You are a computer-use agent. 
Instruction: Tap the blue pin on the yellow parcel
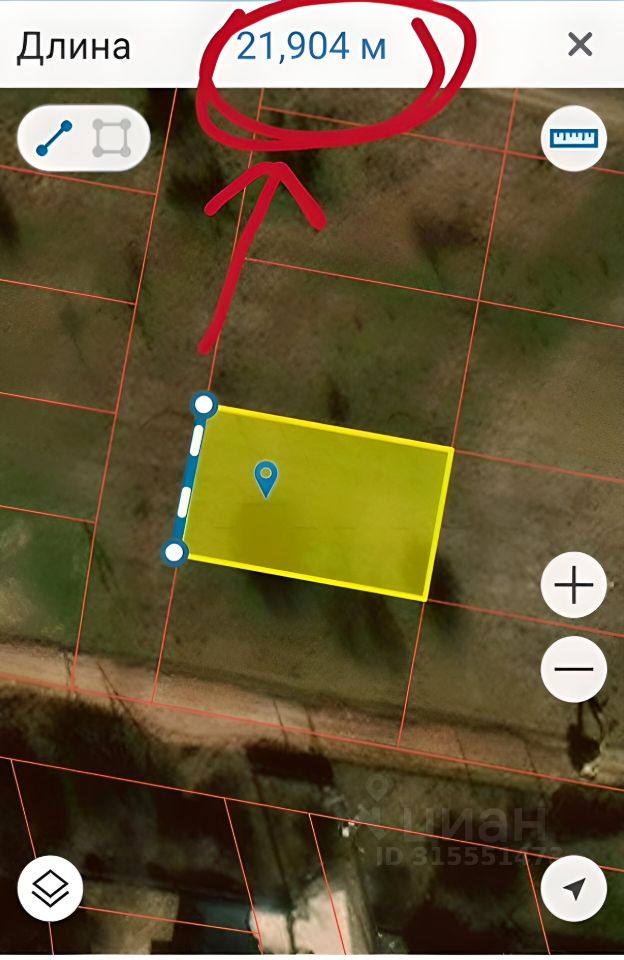pyautogui.click(x=266, y=479)
